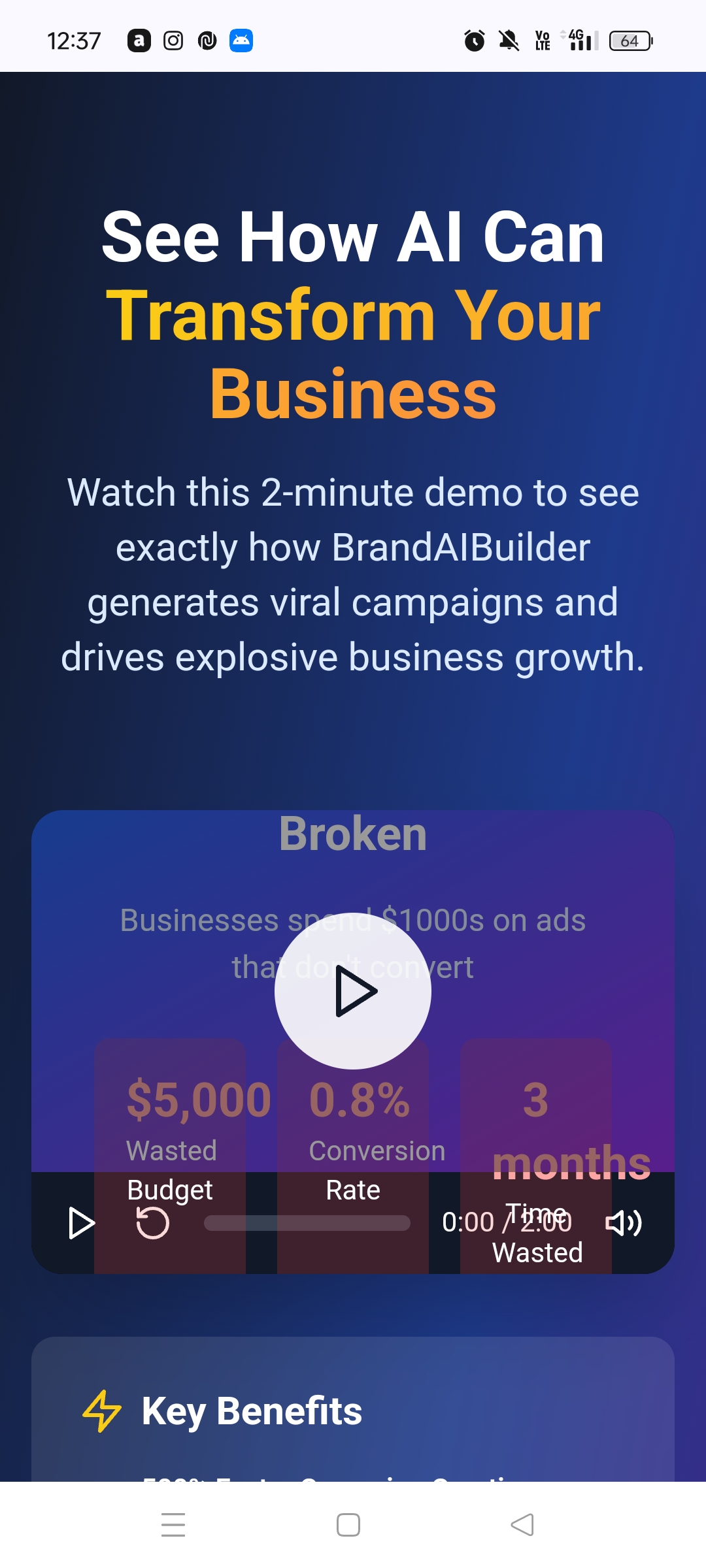This screenshot has width=706, height=1568.
Task: Open the recent apps menu
Action: (173, 1525)
